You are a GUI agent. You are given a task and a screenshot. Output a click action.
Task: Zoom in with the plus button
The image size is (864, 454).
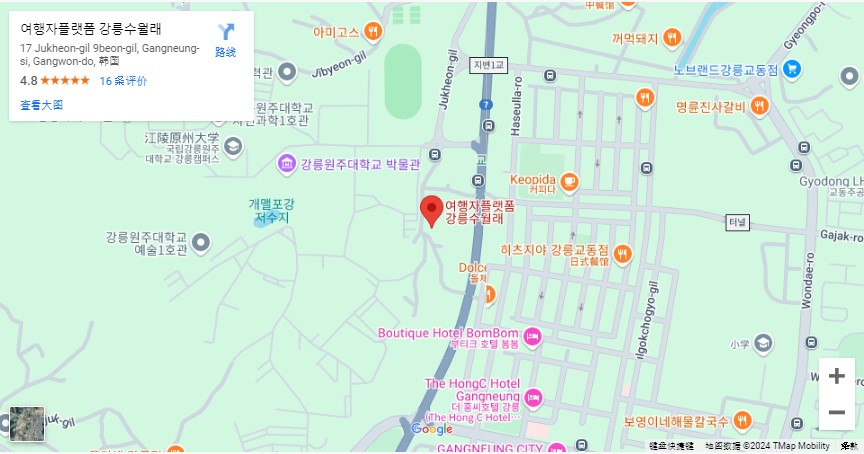pyautogui.click(x=837, y=376)
